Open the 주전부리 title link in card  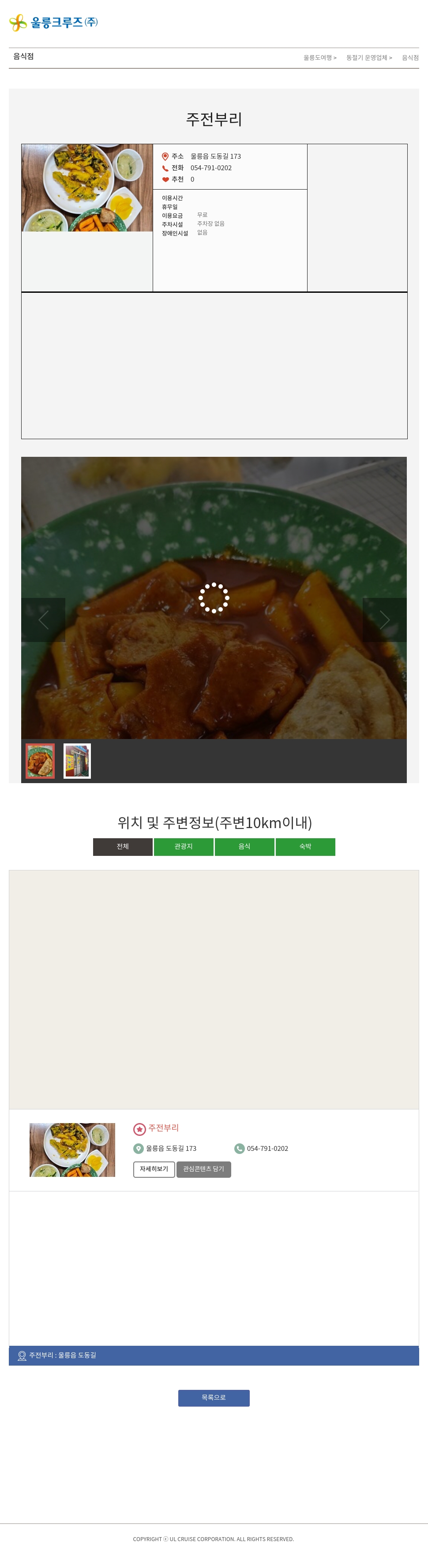pyautogui.click(x=163, y=1128)
